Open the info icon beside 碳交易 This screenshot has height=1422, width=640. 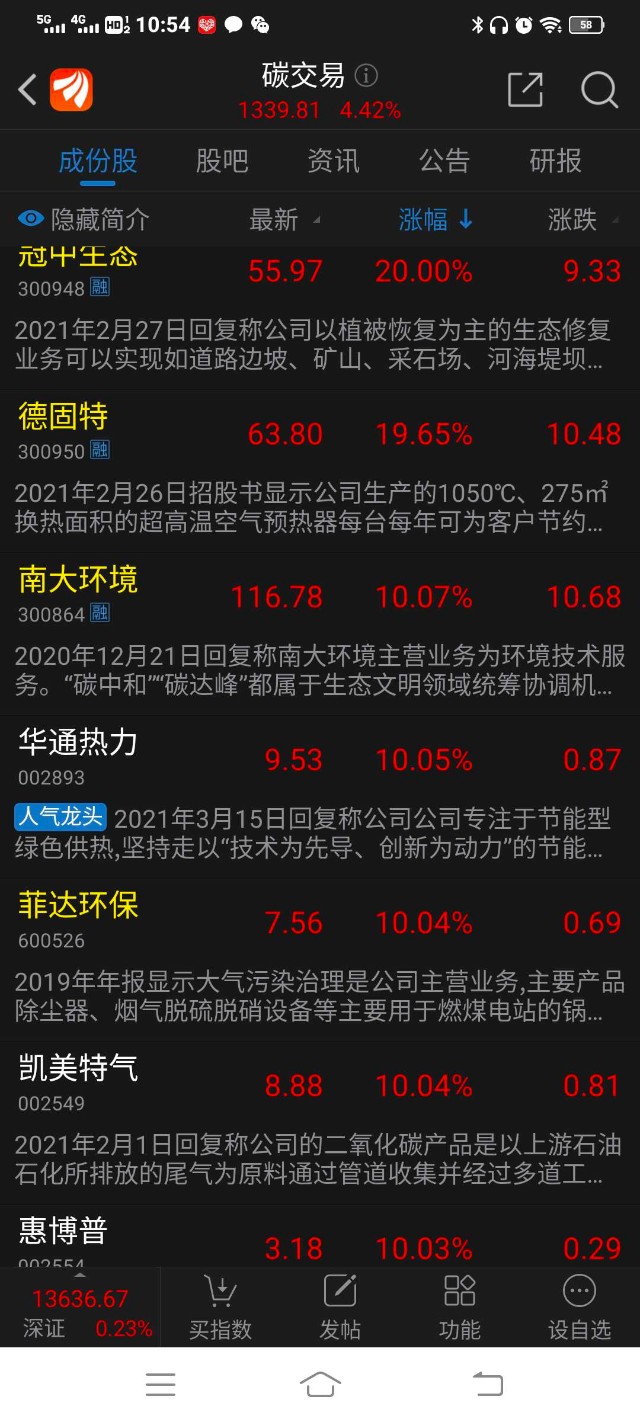(x=366, y=75)
